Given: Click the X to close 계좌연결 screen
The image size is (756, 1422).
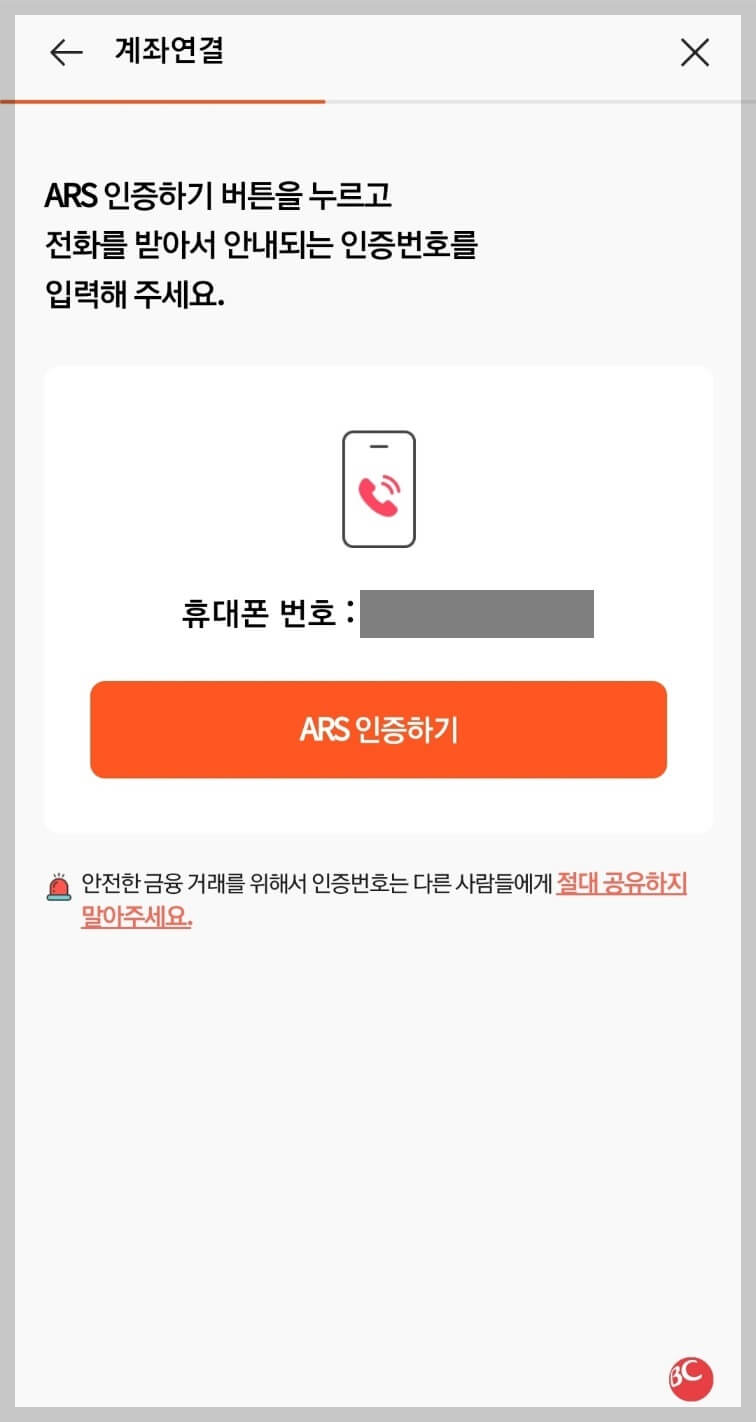Looking at the screenshot, I should tap(694, 53).
